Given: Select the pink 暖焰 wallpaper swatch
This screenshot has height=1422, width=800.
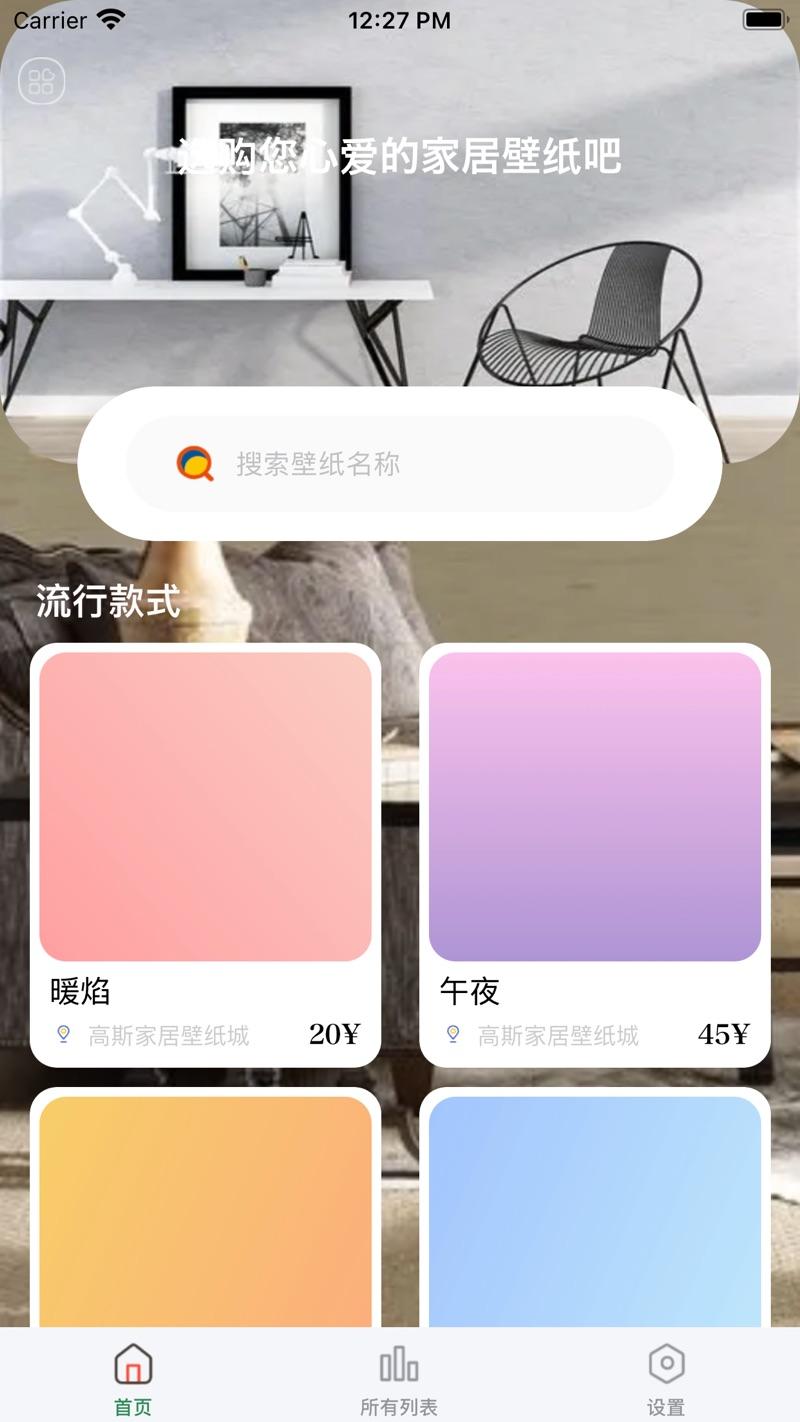Looking at the screenshot, I should coord(205,805).
